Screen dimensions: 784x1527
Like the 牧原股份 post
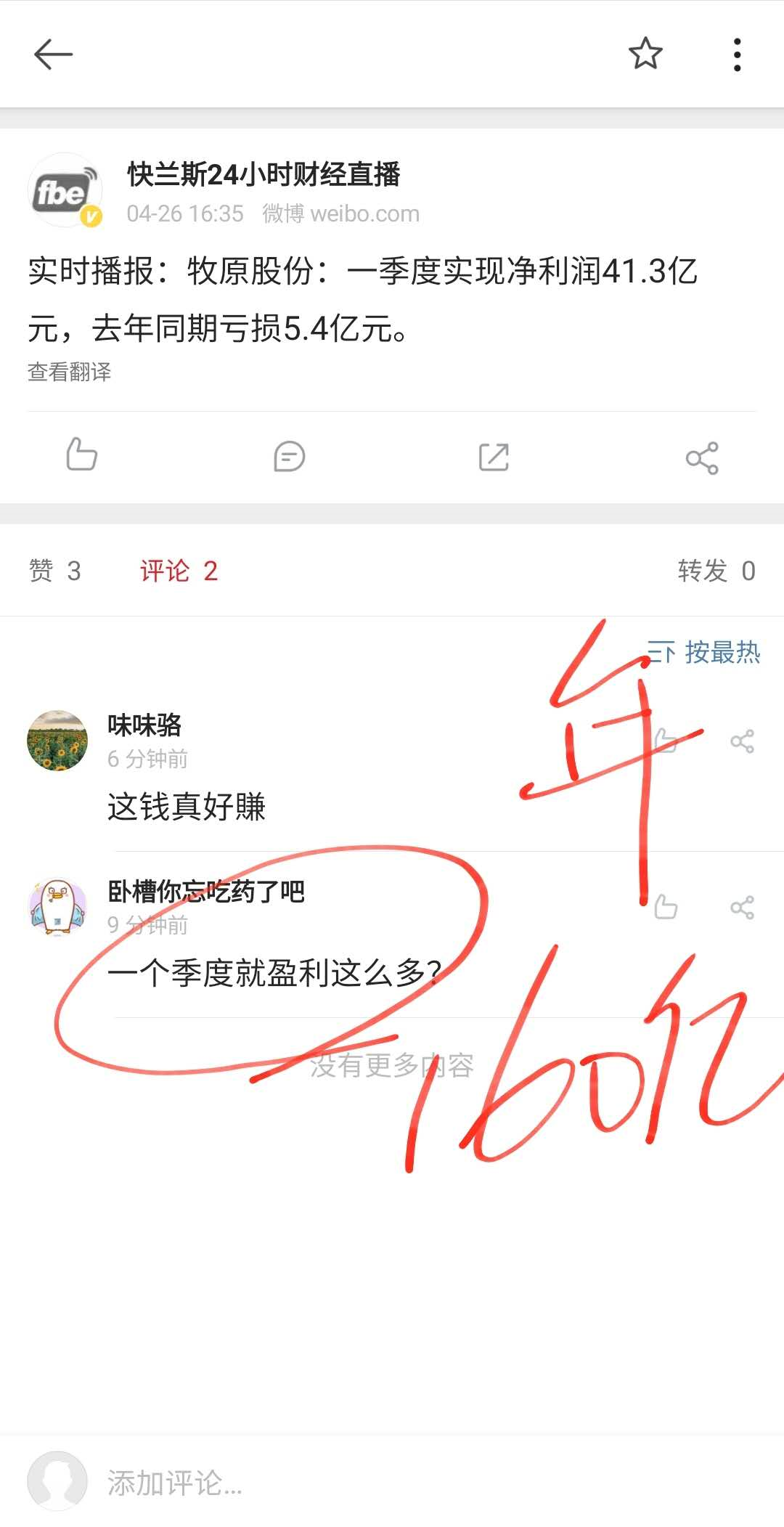coord(81,455)
